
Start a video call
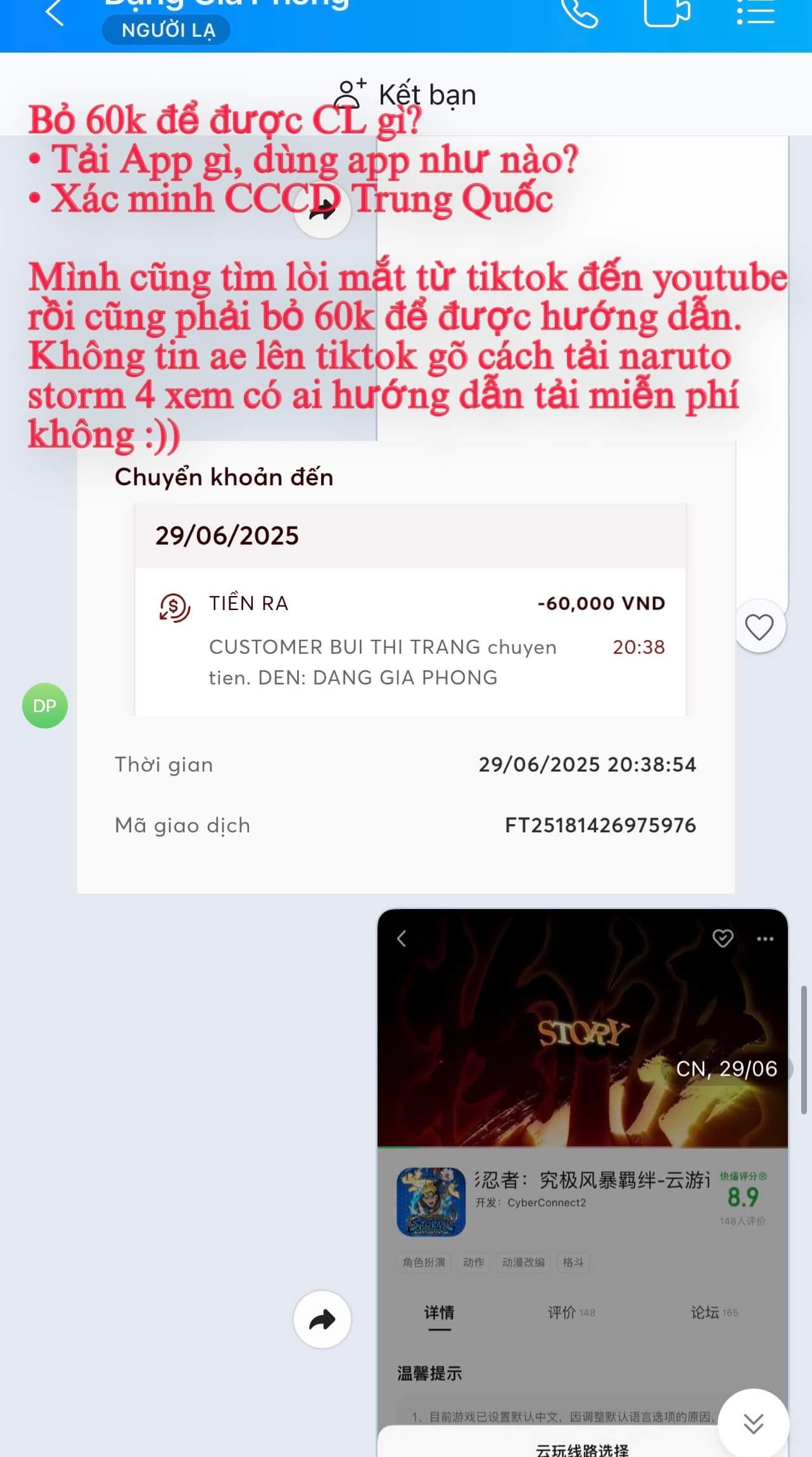tap(666, 13)
